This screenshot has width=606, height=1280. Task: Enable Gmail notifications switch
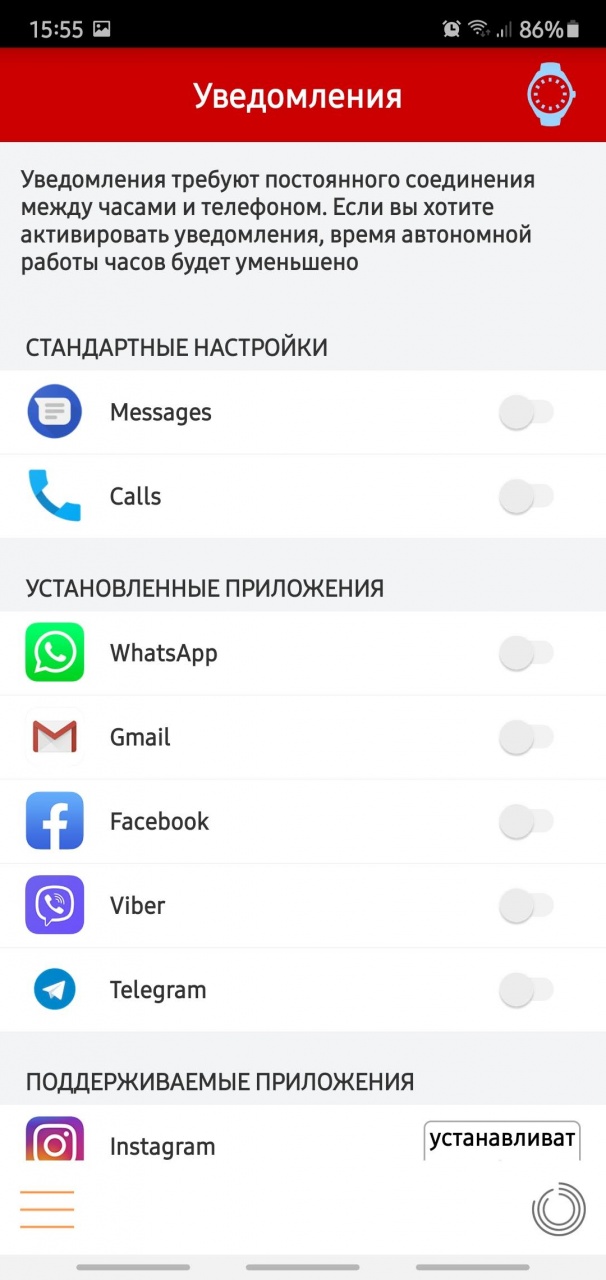(526, 738)
